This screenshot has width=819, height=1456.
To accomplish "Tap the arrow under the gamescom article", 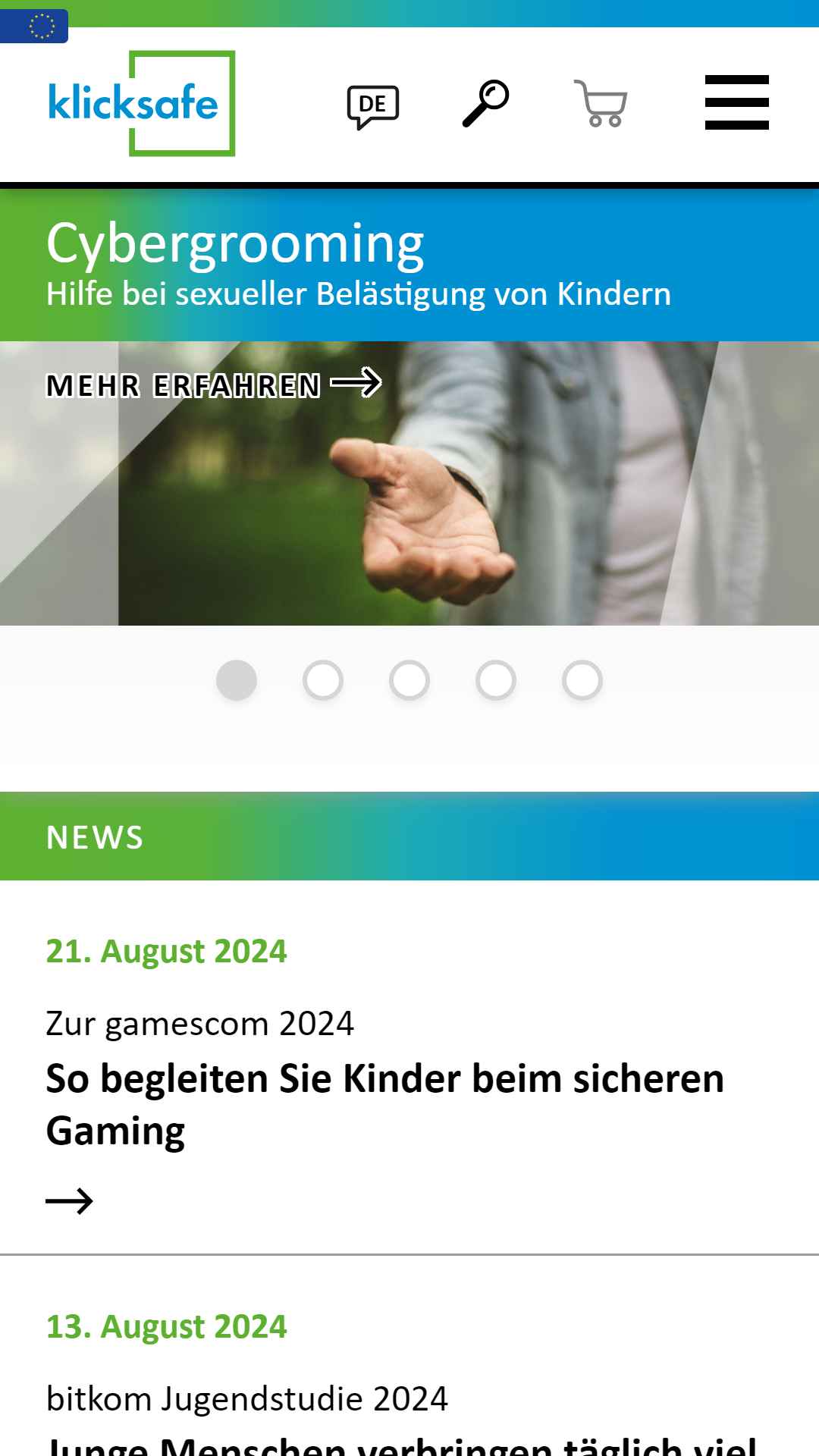I will (x=70, y=1201).
